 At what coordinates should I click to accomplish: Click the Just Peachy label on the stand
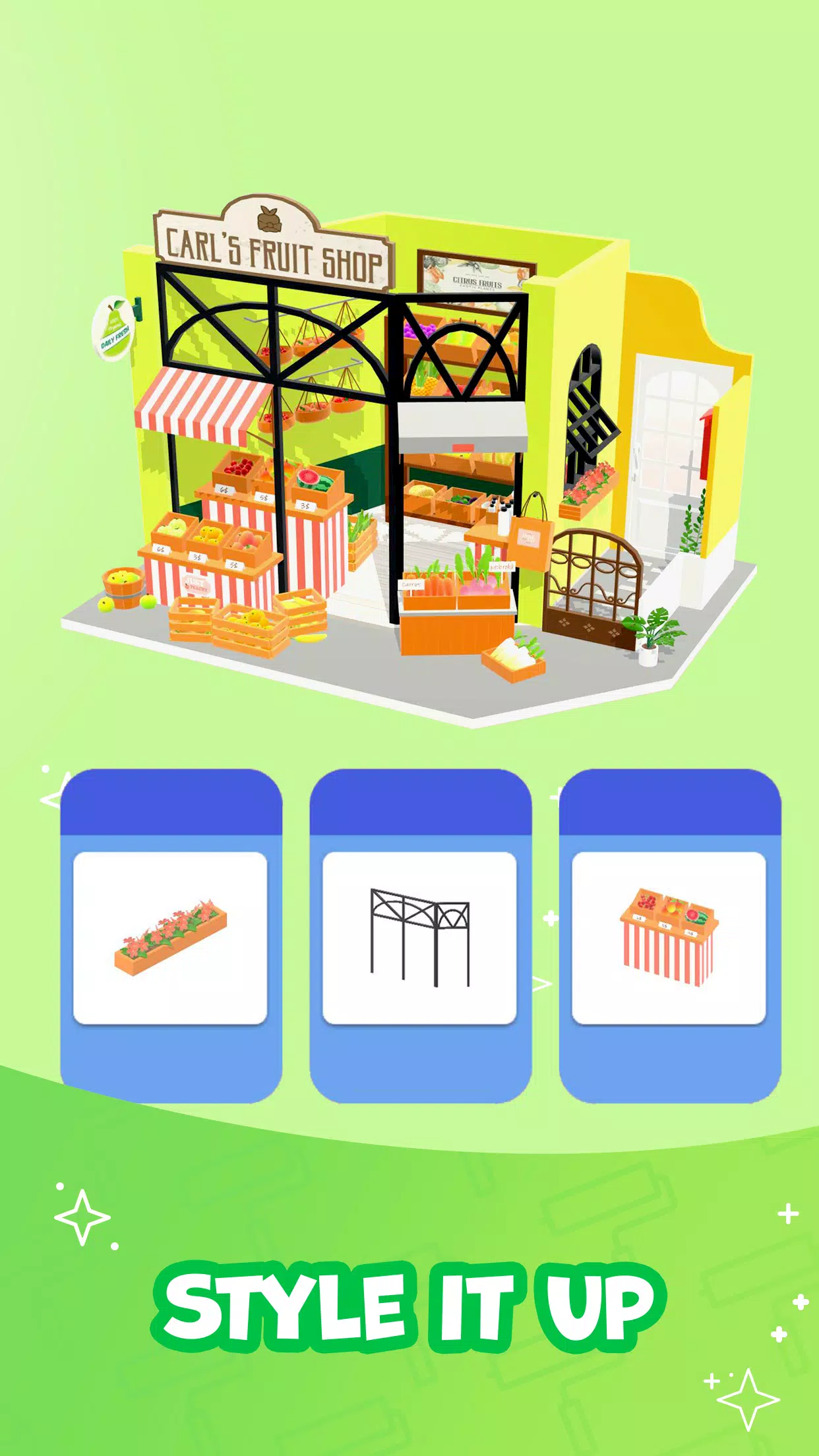[196, 584]
